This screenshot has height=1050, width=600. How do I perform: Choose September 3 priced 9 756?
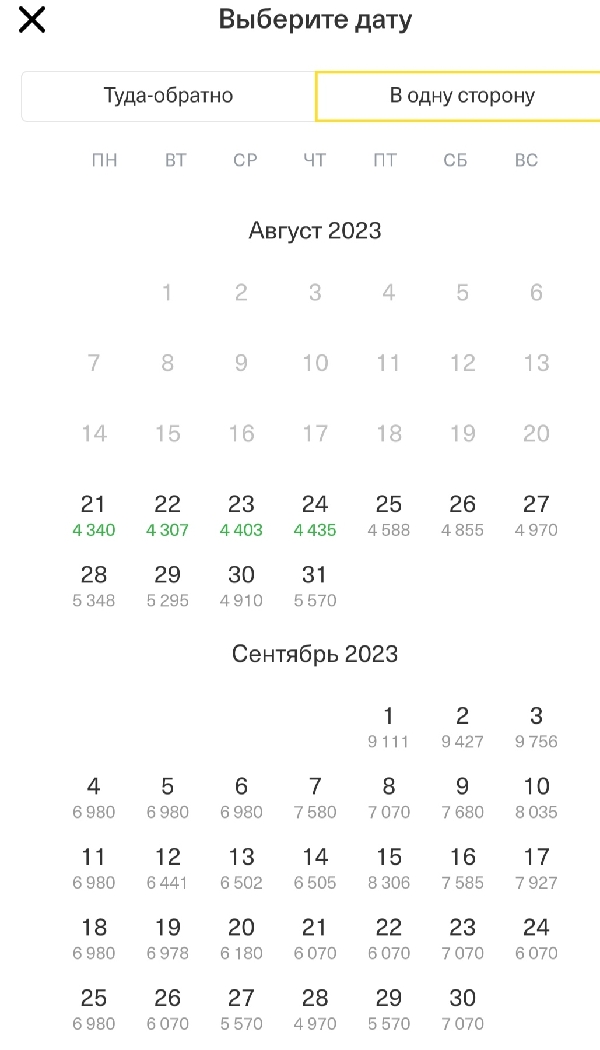(536, 726)
